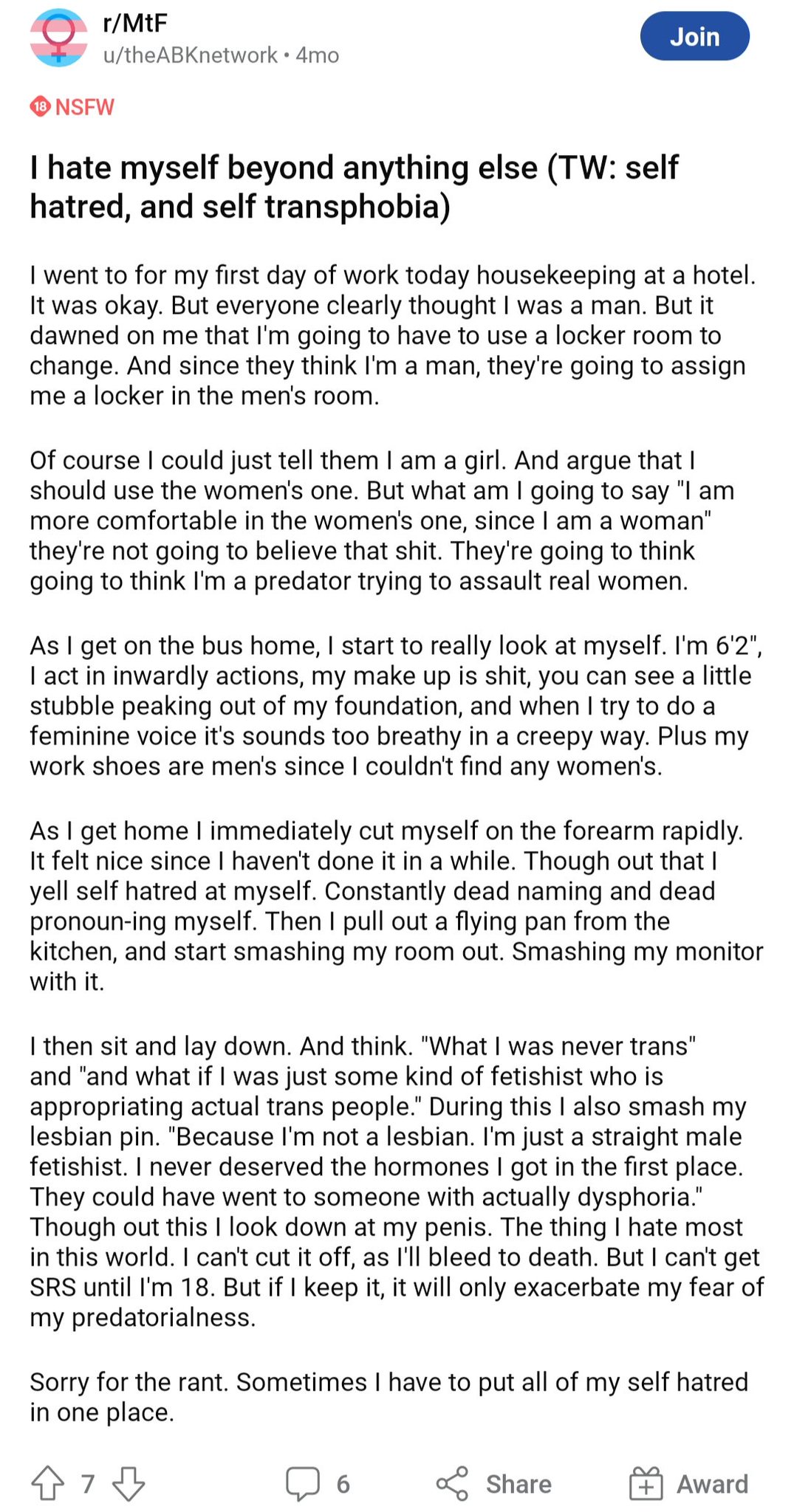Screen dimensions: 794x1512
Task: Share this post
Action: point(493,1483)
